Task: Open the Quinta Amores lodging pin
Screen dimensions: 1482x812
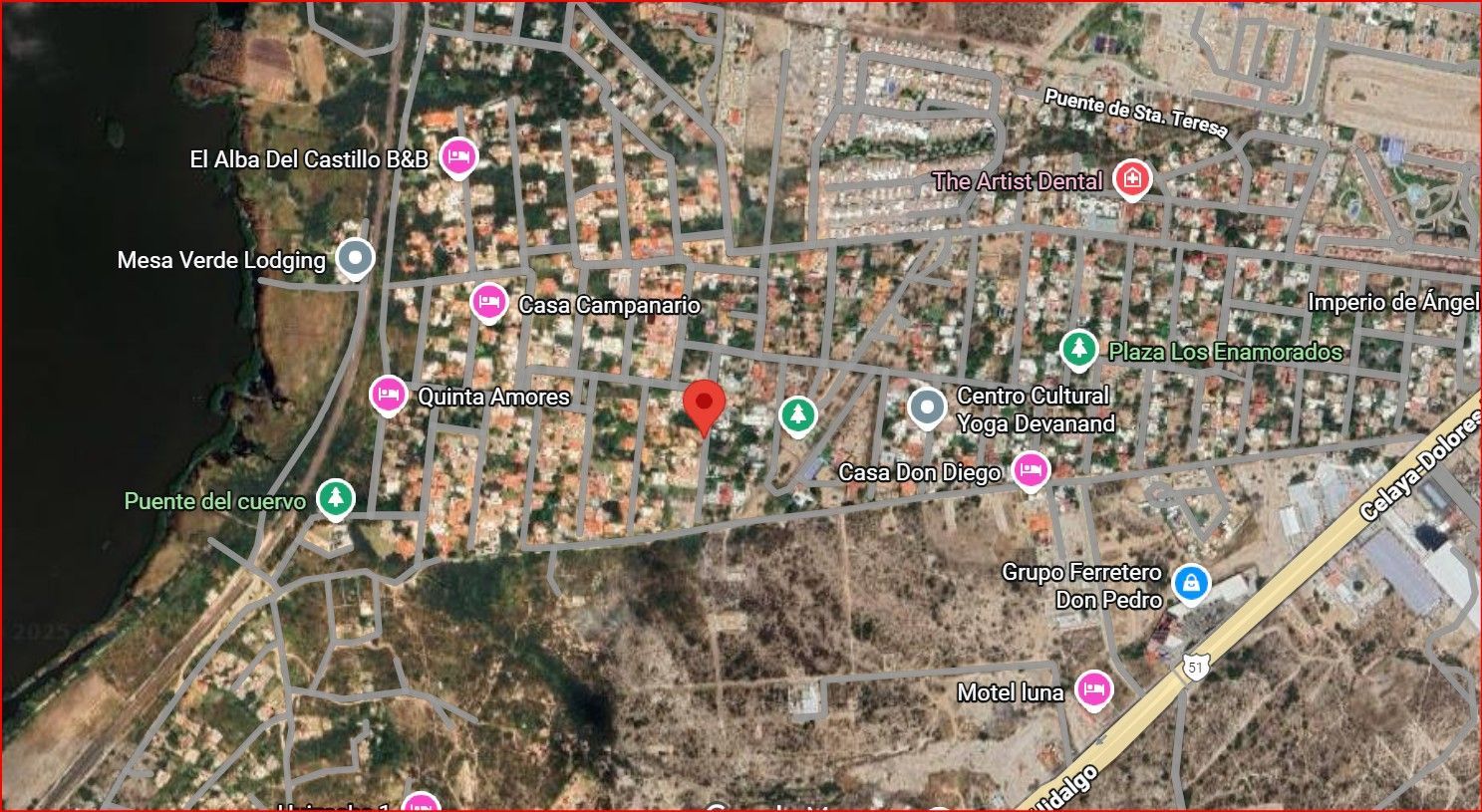Action: pyautogui.click(x=388, y=395)
